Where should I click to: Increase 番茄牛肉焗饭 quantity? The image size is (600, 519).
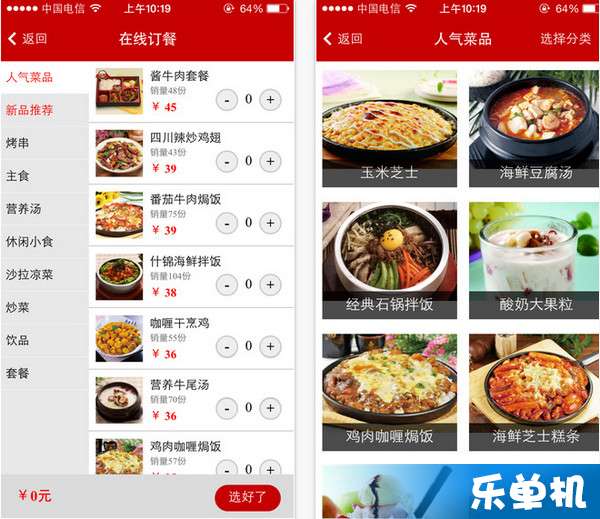click(x=270, y=222)
